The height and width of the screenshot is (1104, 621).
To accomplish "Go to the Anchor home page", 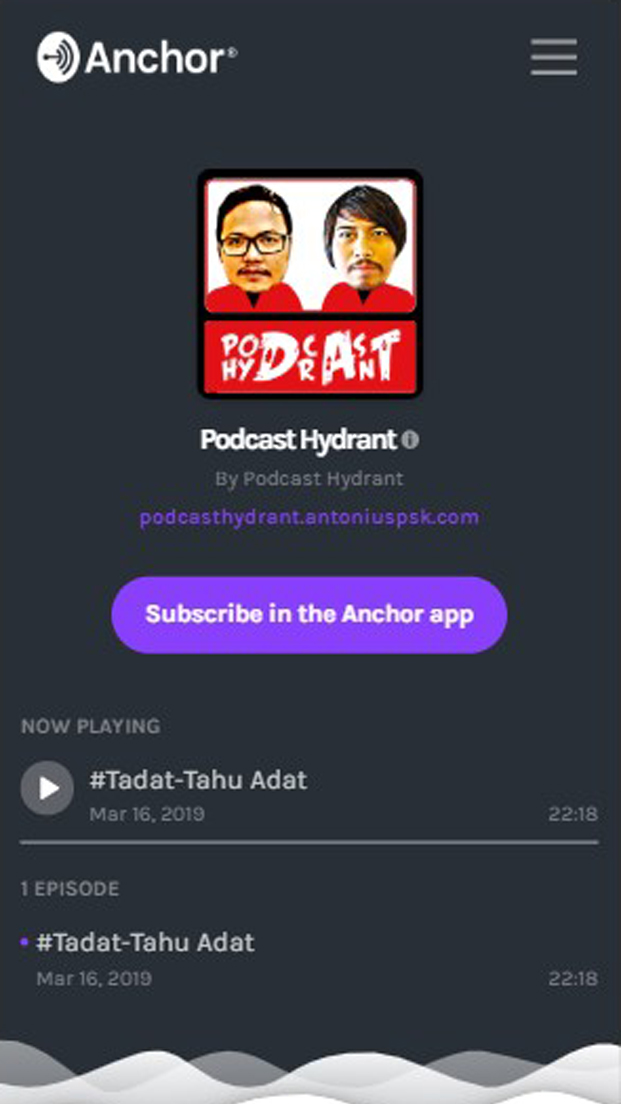I will point(137,57).
